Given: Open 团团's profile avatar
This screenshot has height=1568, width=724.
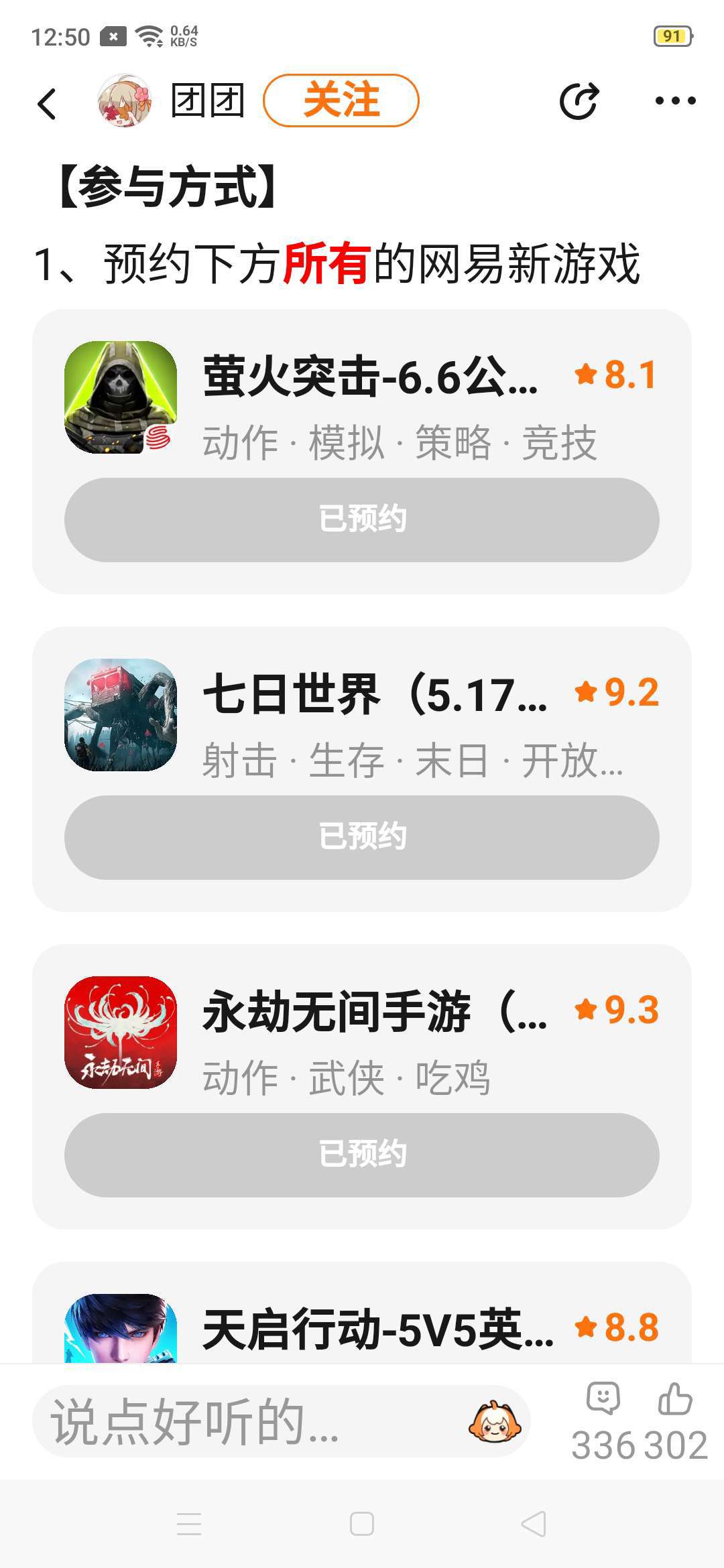Looking at the screenshot, I should (x=125, y=101).
